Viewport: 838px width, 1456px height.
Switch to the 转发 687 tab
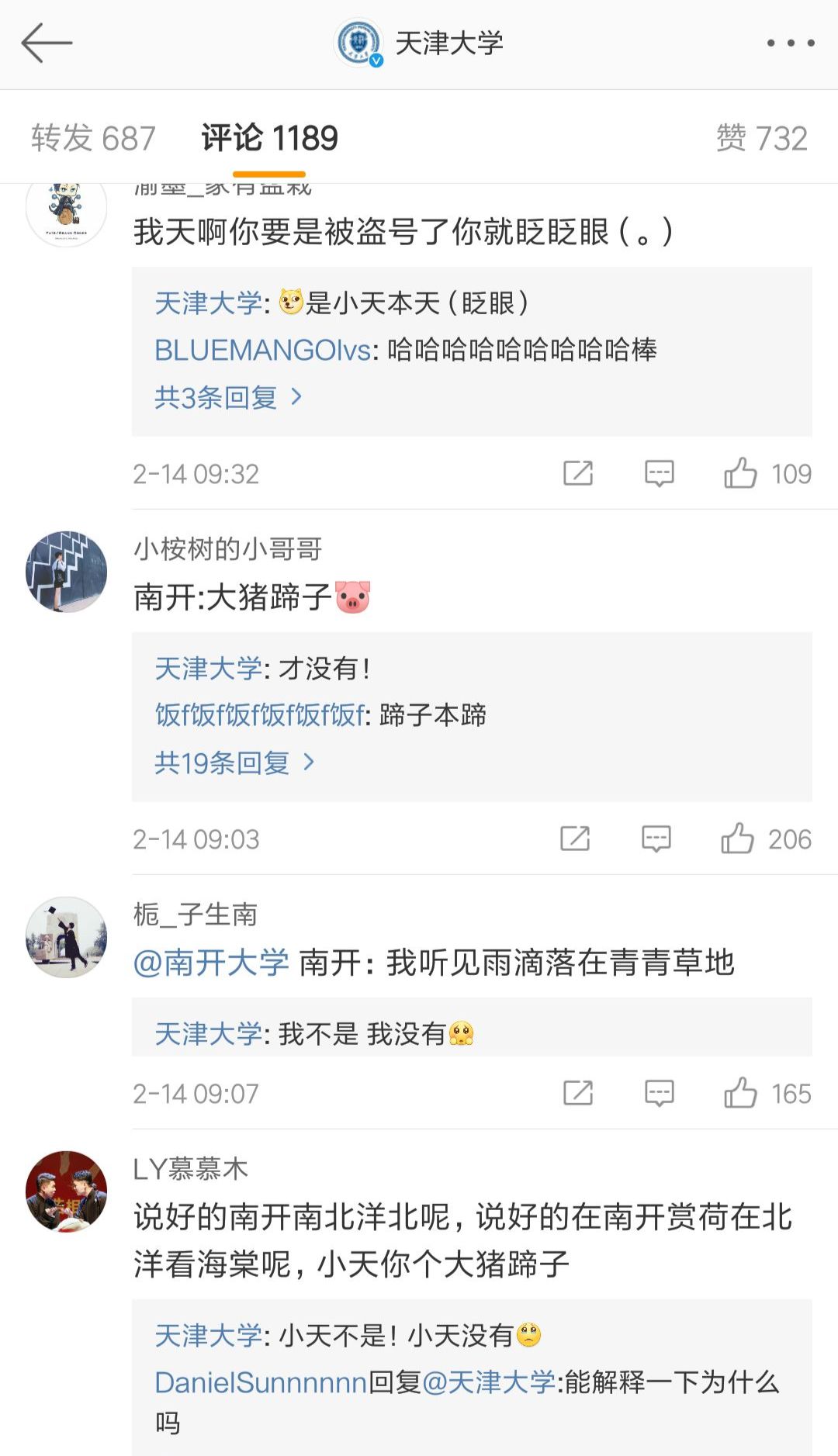tap(93, 138)
